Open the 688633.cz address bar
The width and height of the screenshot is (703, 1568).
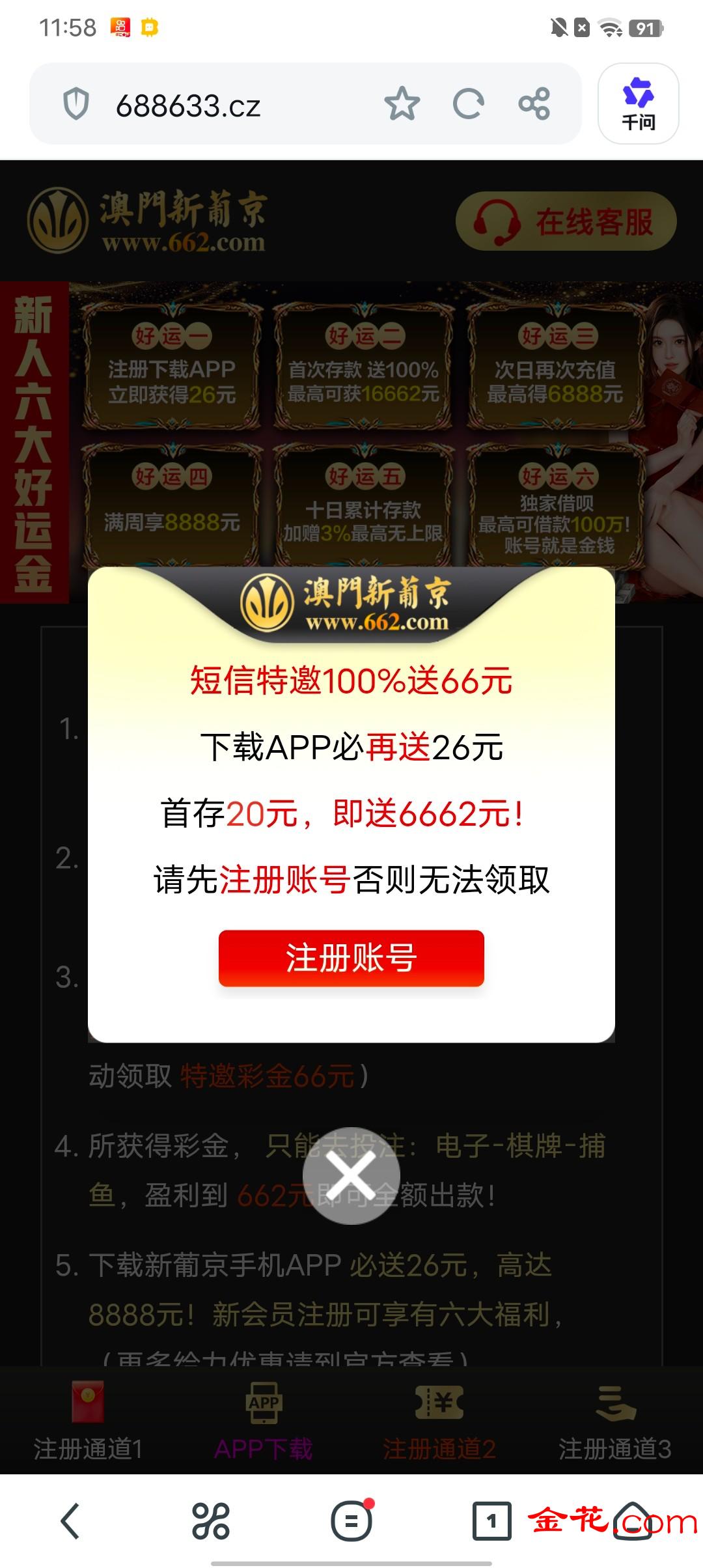[188, 105]
